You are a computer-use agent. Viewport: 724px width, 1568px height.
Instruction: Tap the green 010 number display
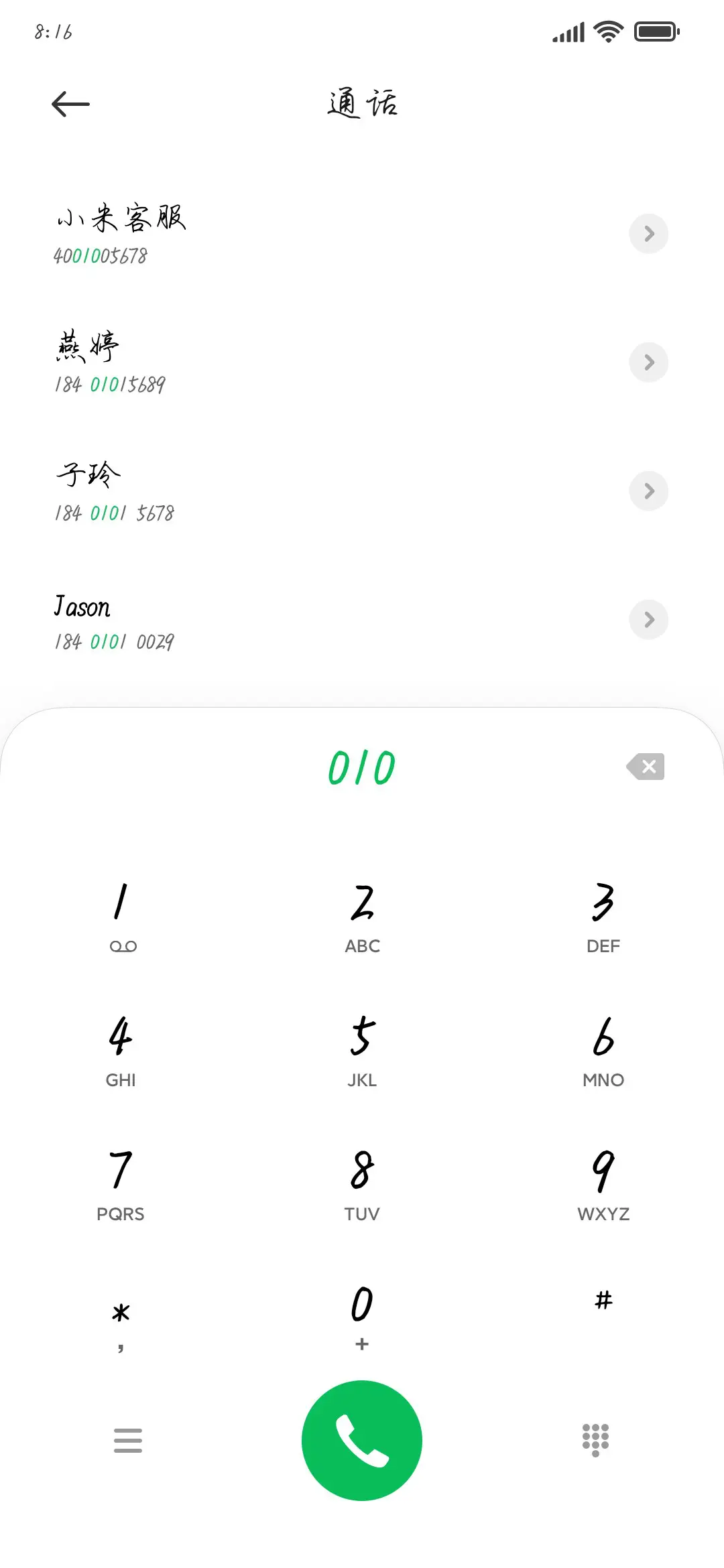(x=362, y=767)
